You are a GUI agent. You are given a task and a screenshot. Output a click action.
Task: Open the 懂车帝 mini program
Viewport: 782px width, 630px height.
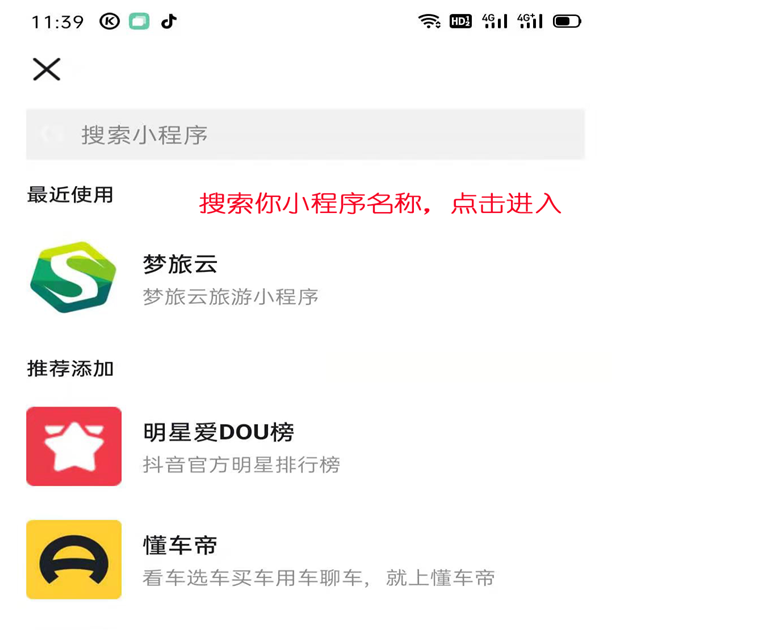click(180, 560)
